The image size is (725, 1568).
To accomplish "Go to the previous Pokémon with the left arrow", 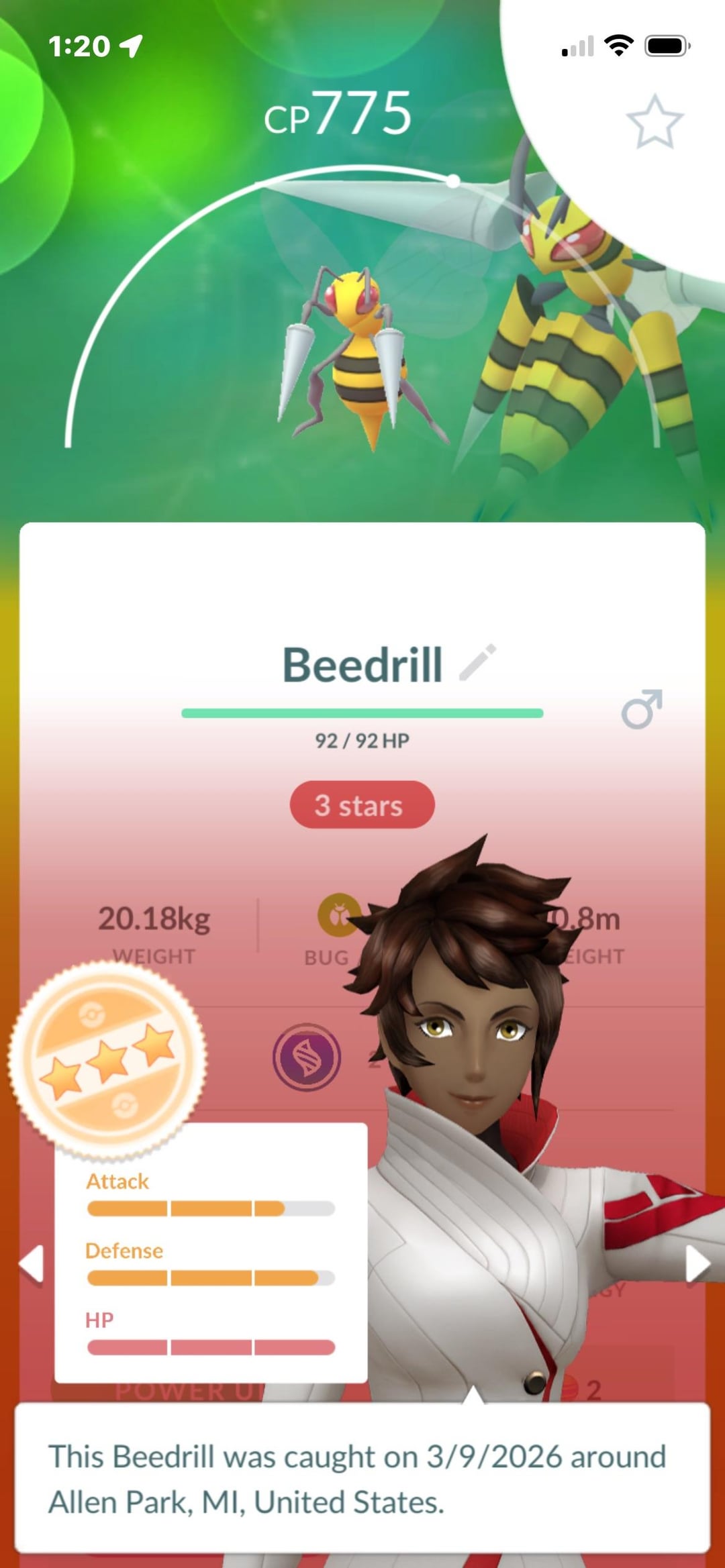I will (32, 1264).
